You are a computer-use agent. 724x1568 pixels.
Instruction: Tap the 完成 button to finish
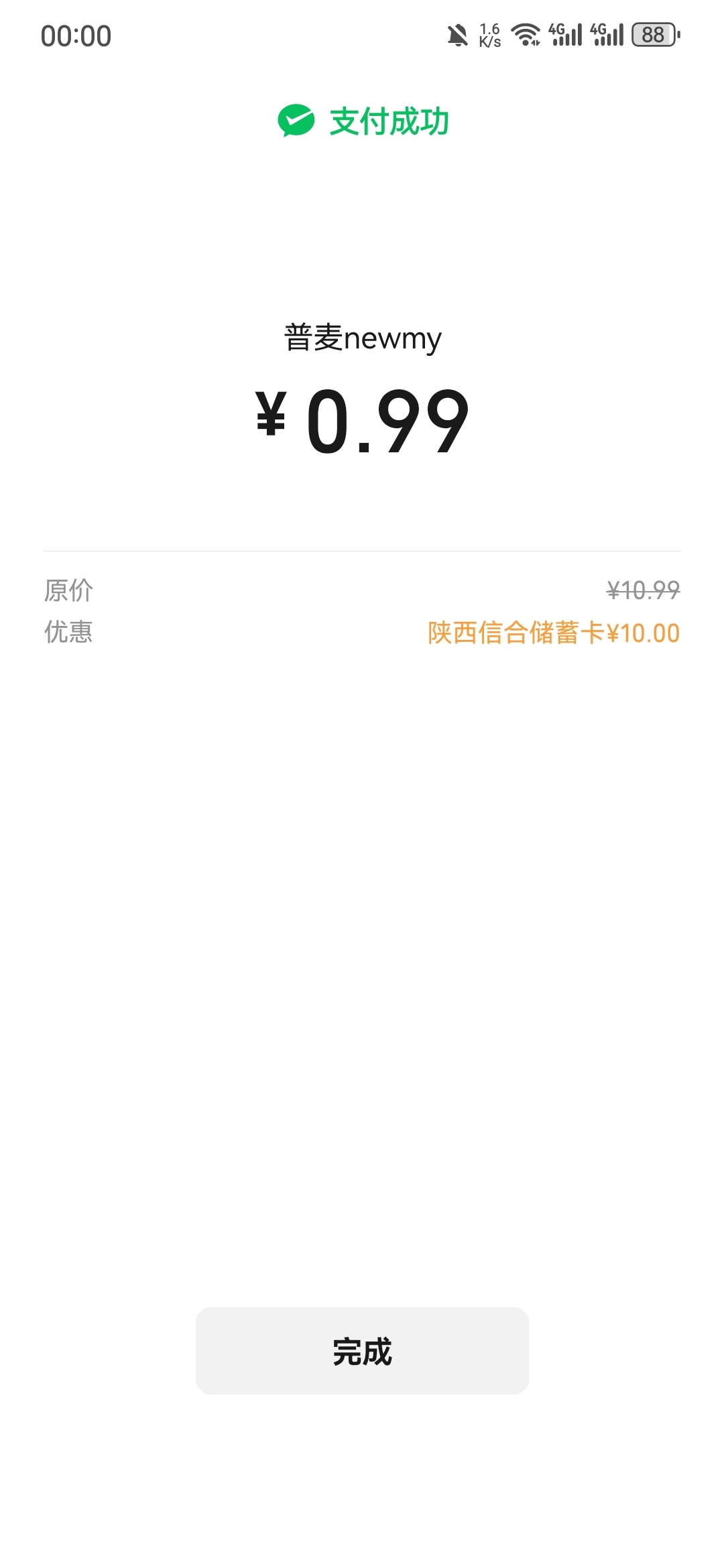362,1350
